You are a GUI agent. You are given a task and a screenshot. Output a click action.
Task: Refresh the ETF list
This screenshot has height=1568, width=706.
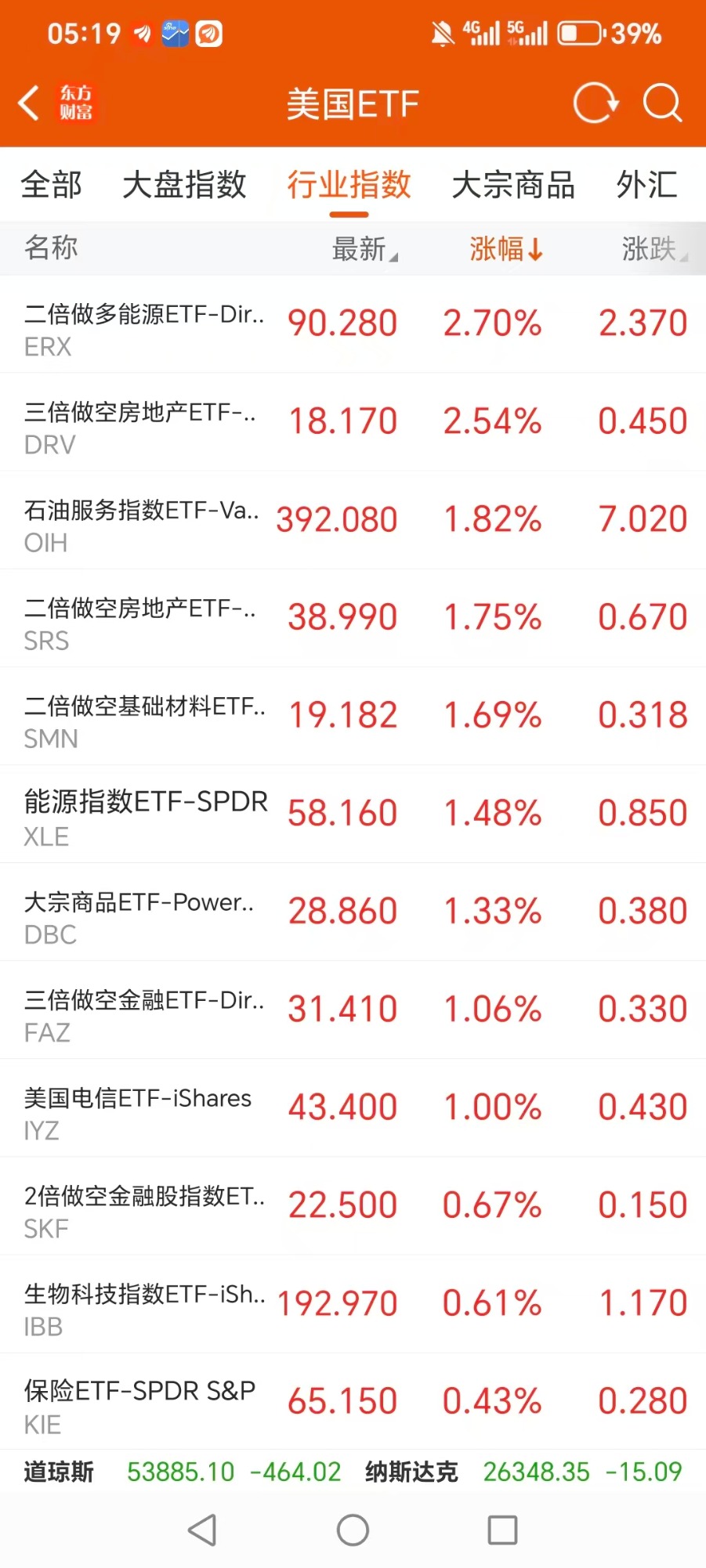[x=596, y=103]
